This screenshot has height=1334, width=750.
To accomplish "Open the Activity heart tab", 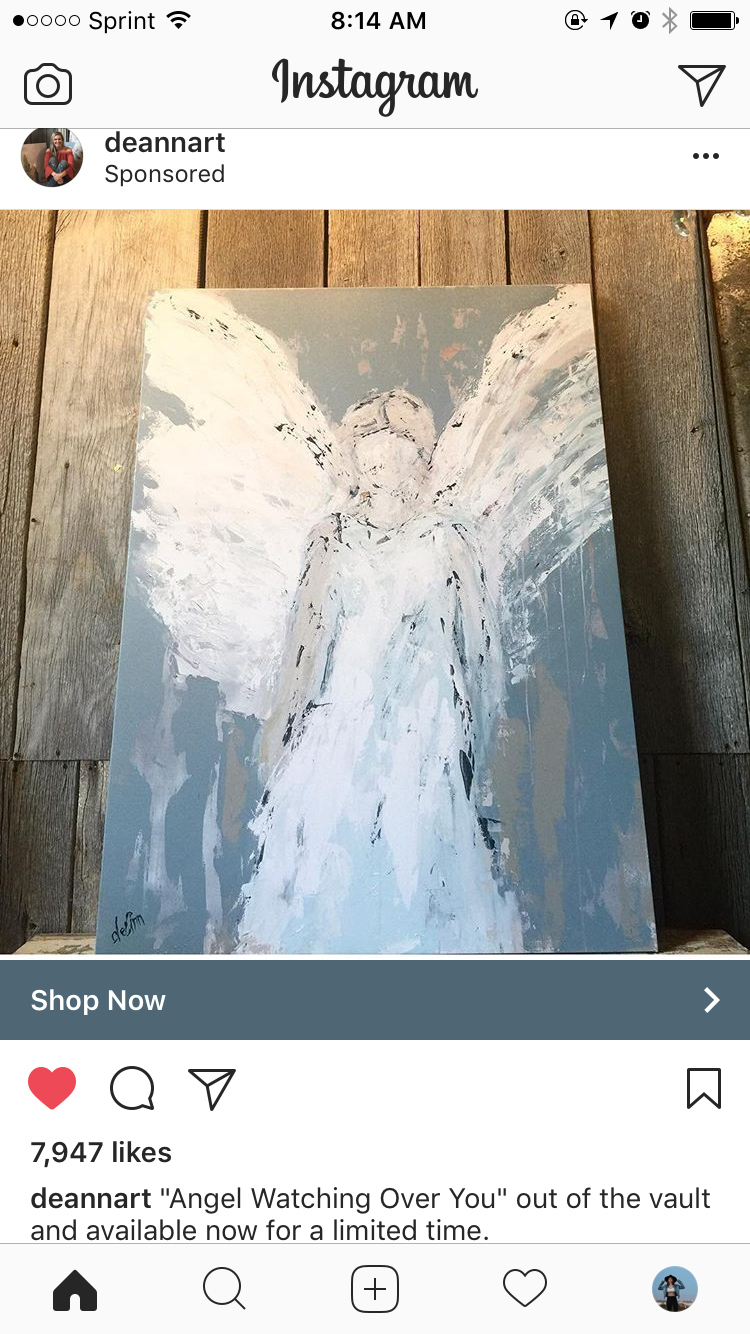I will [x=525, y=1289].
